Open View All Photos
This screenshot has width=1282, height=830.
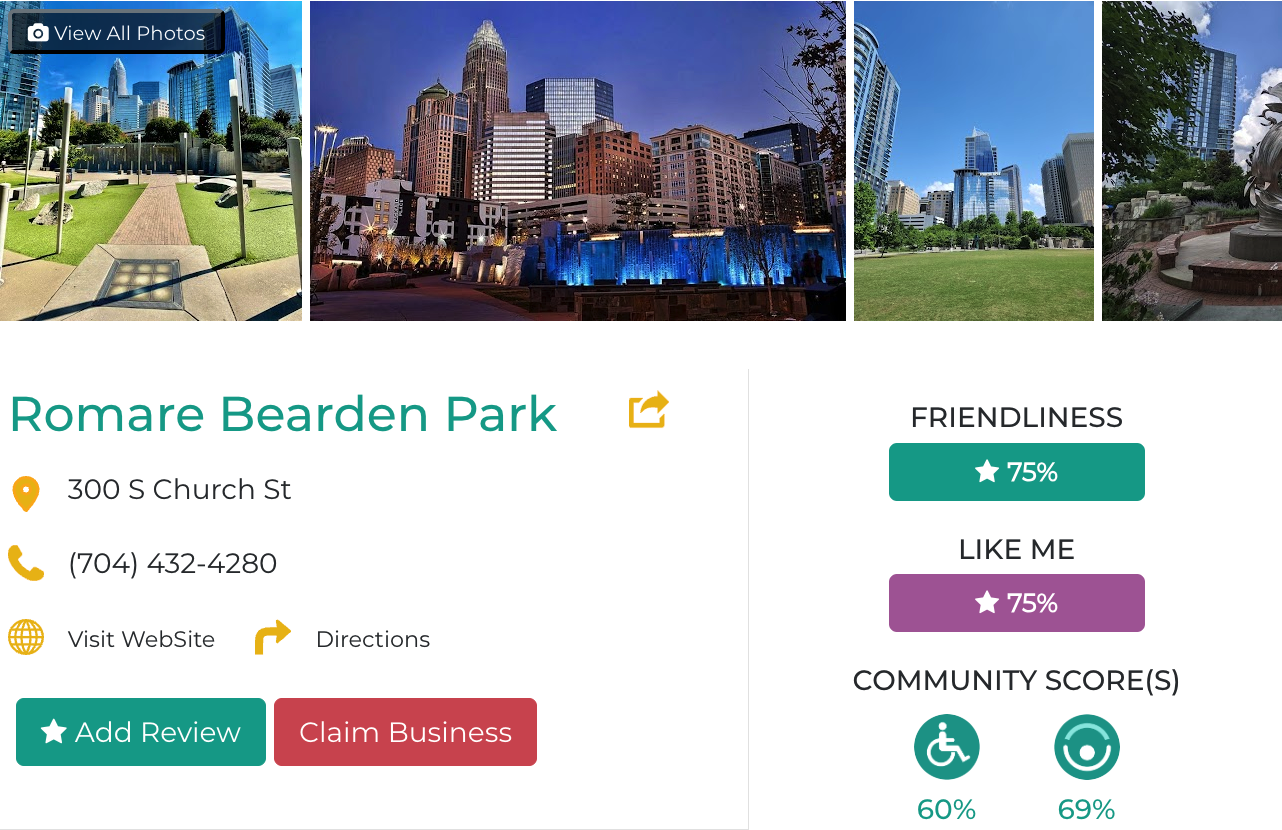pyautogui.click(x=117, y=33)
